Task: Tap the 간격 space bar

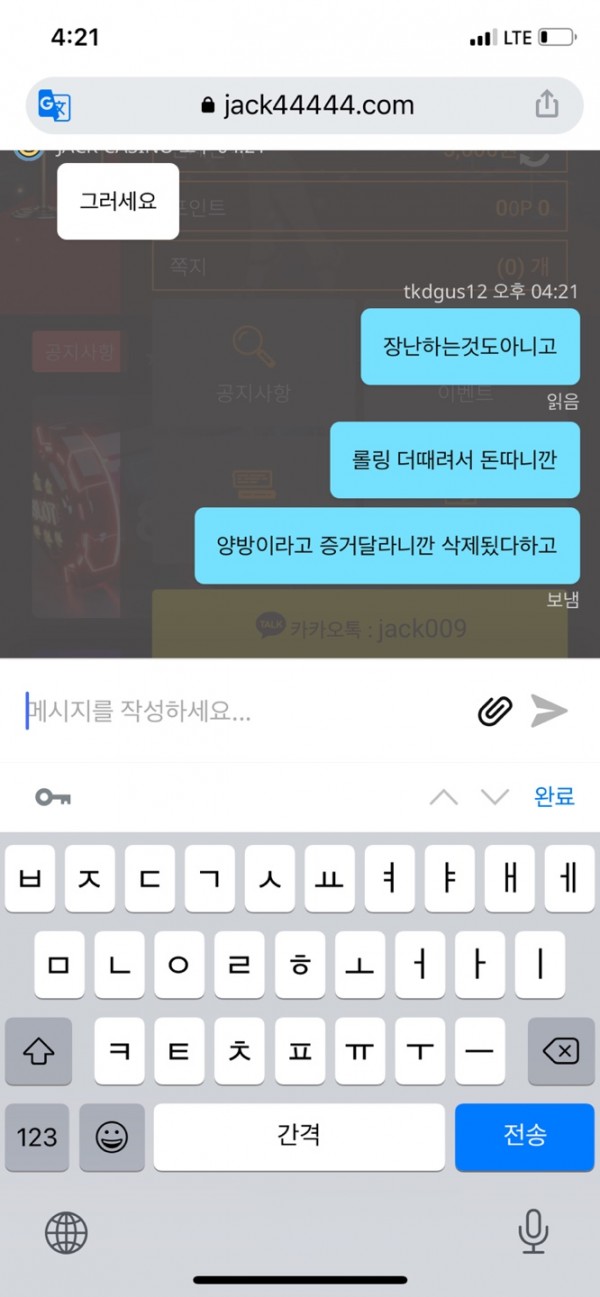Action: [298, 1136]
